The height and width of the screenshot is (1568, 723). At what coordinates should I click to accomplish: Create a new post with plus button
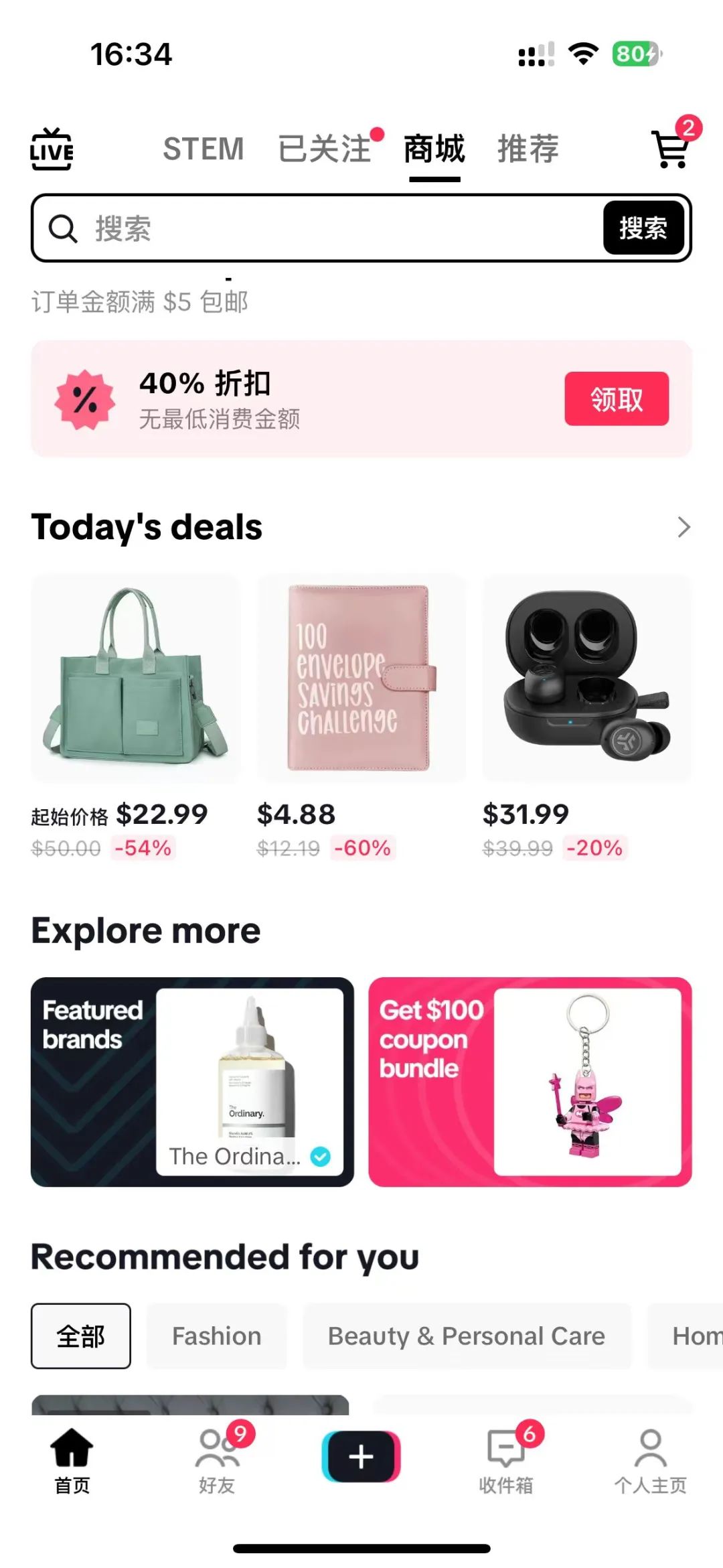361,1457
